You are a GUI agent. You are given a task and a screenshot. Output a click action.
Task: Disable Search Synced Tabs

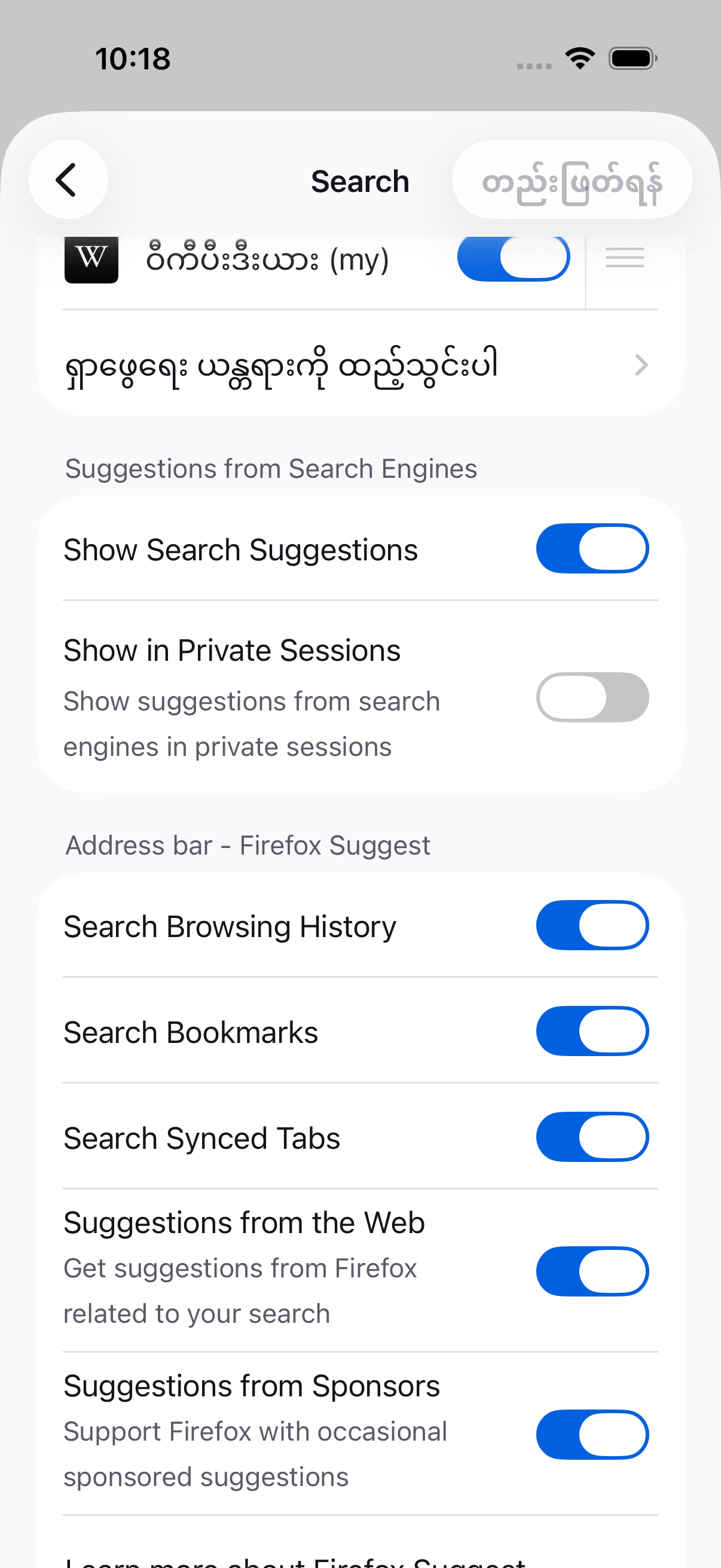[x=592, y=1137]
